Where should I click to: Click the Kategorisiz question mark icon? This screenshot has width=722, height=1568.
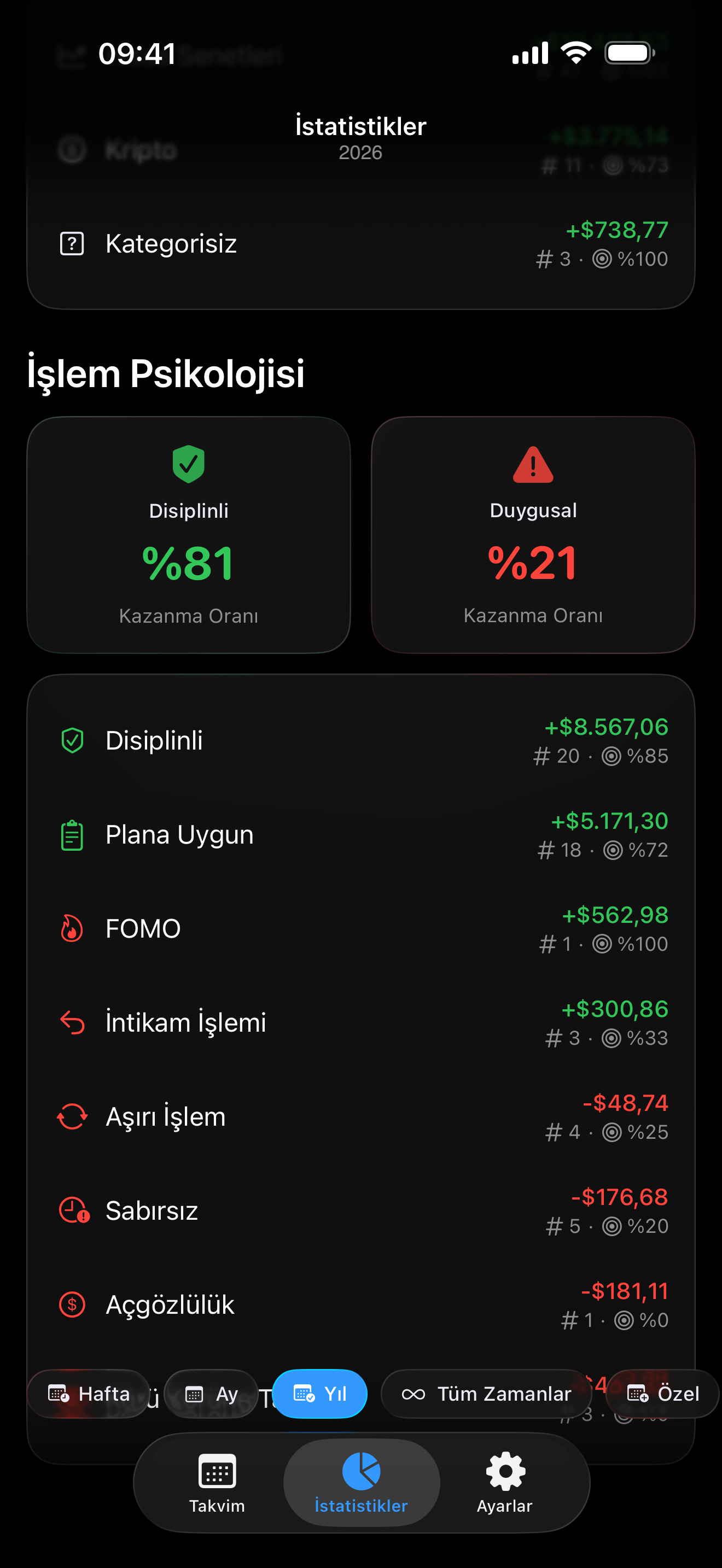pyautogui.click(x=72, y=243)
